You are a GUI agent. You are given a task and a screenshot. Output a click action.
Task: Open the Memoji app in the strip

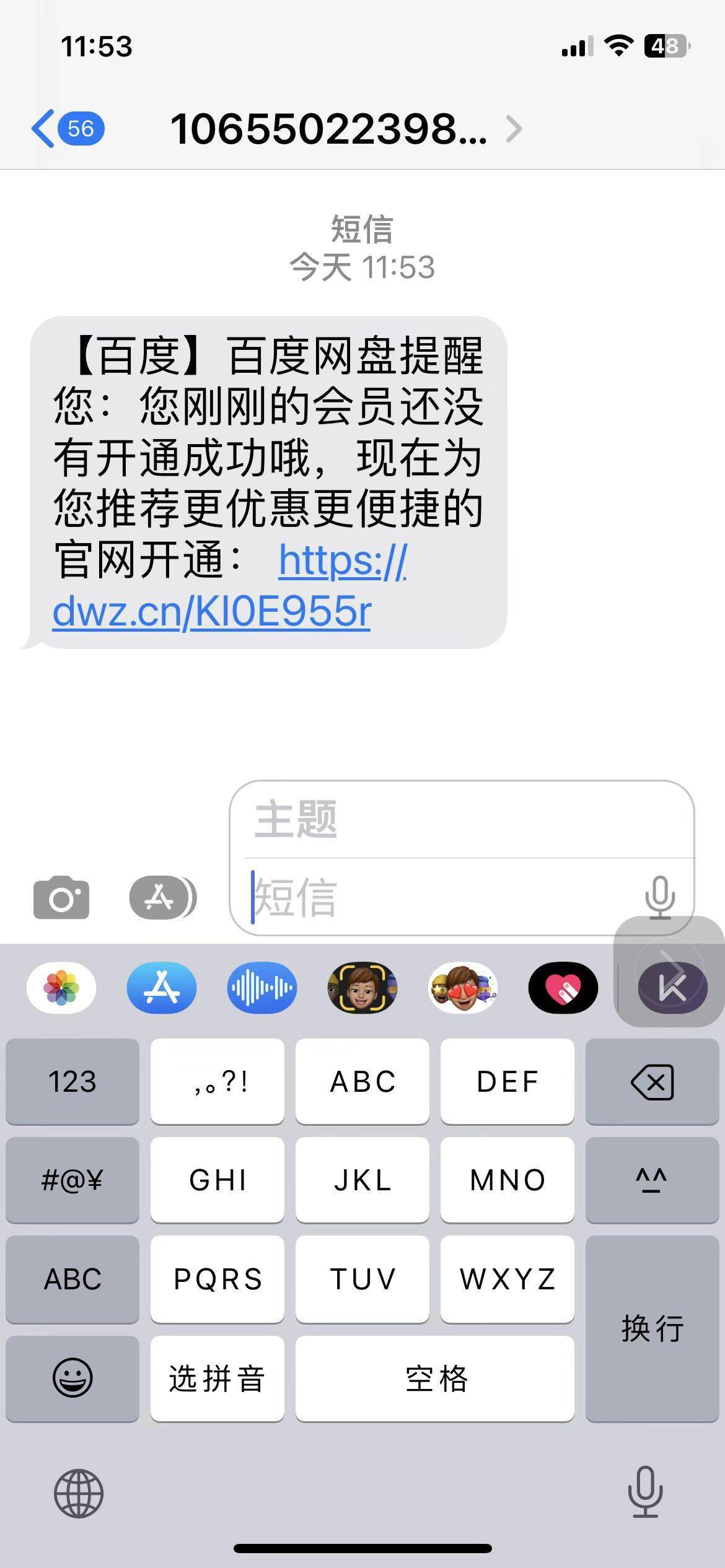click(x=362, y=987)
